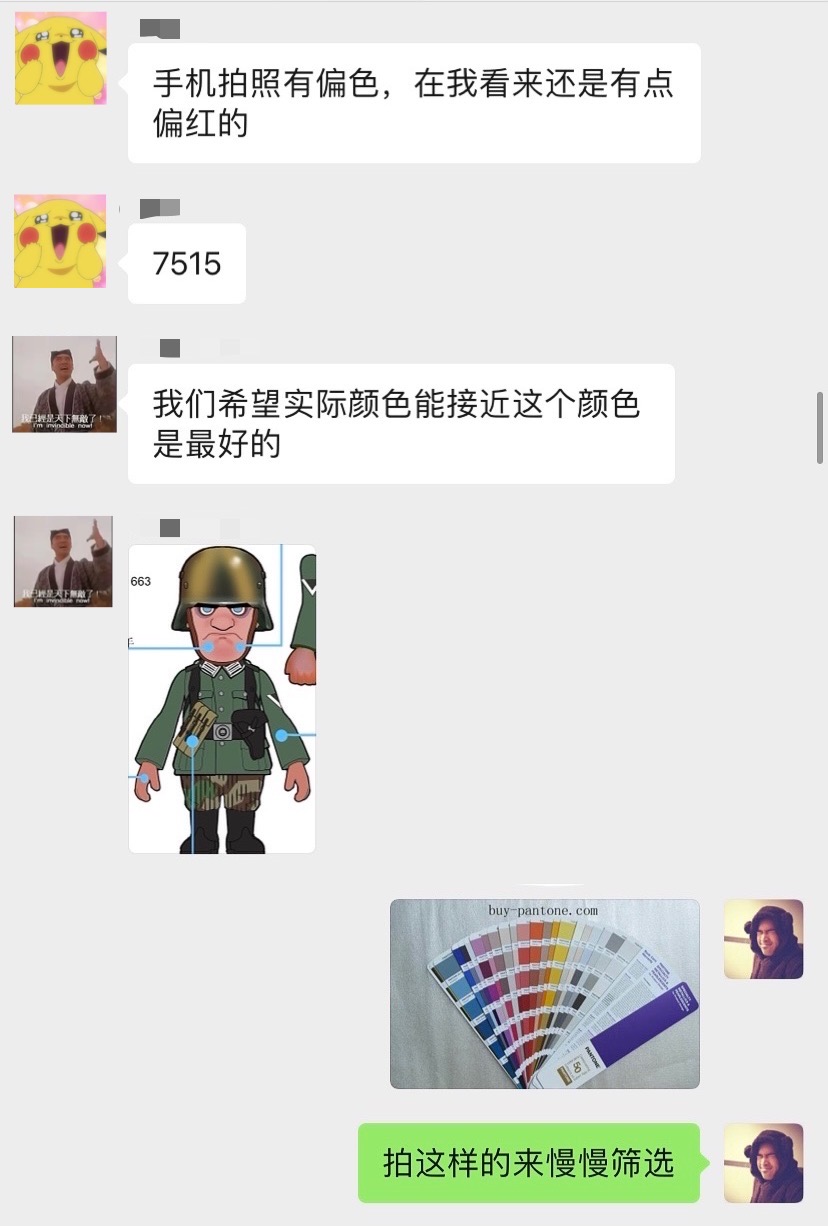This screenshot has width=828, height=1226.
Task: Tap the avatar beside 我们希望实际颜色 message
Action: (x=64, y=384)
